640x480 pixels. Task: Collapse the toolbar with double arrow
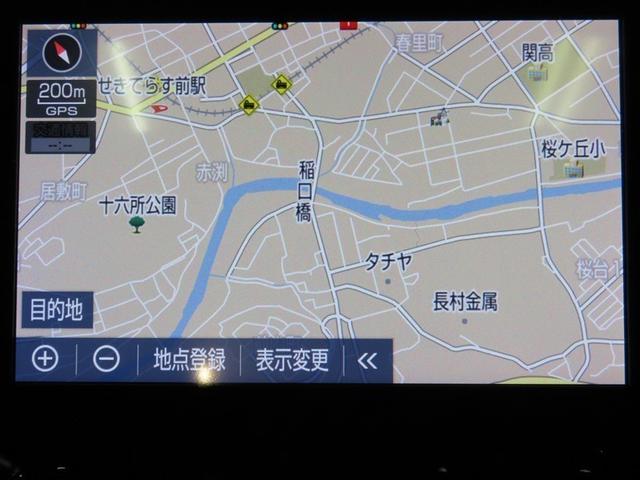pos(367,361)
